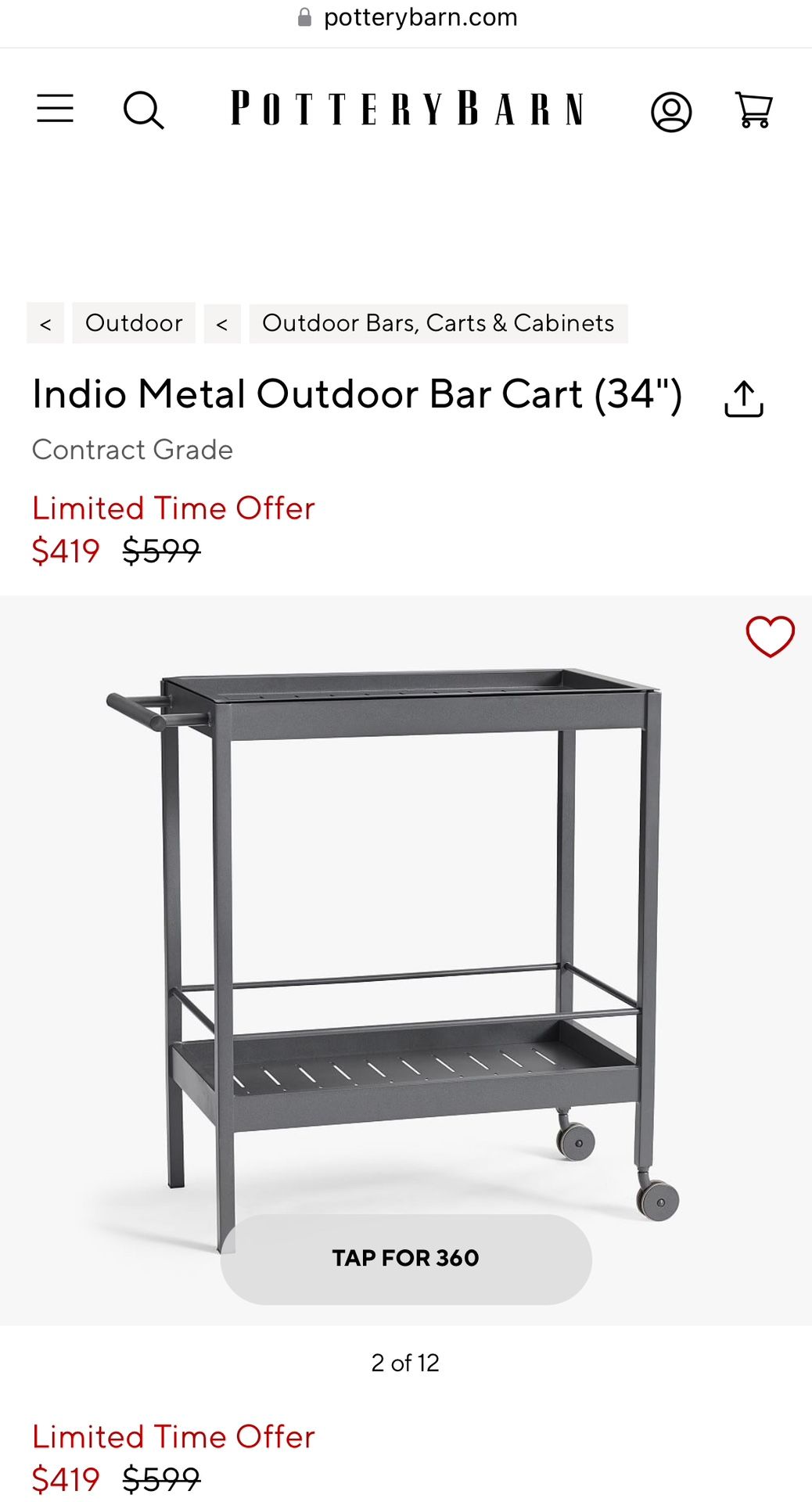This screenshot has width=812, height=1502.
Task: Go back to Outdoor category
Action: point(134,323)
